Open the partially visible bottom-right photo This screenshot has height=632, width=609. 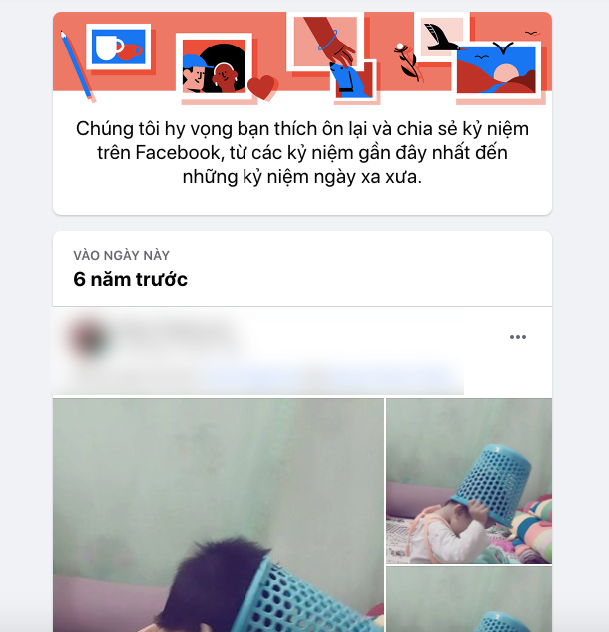pos(468,600)
